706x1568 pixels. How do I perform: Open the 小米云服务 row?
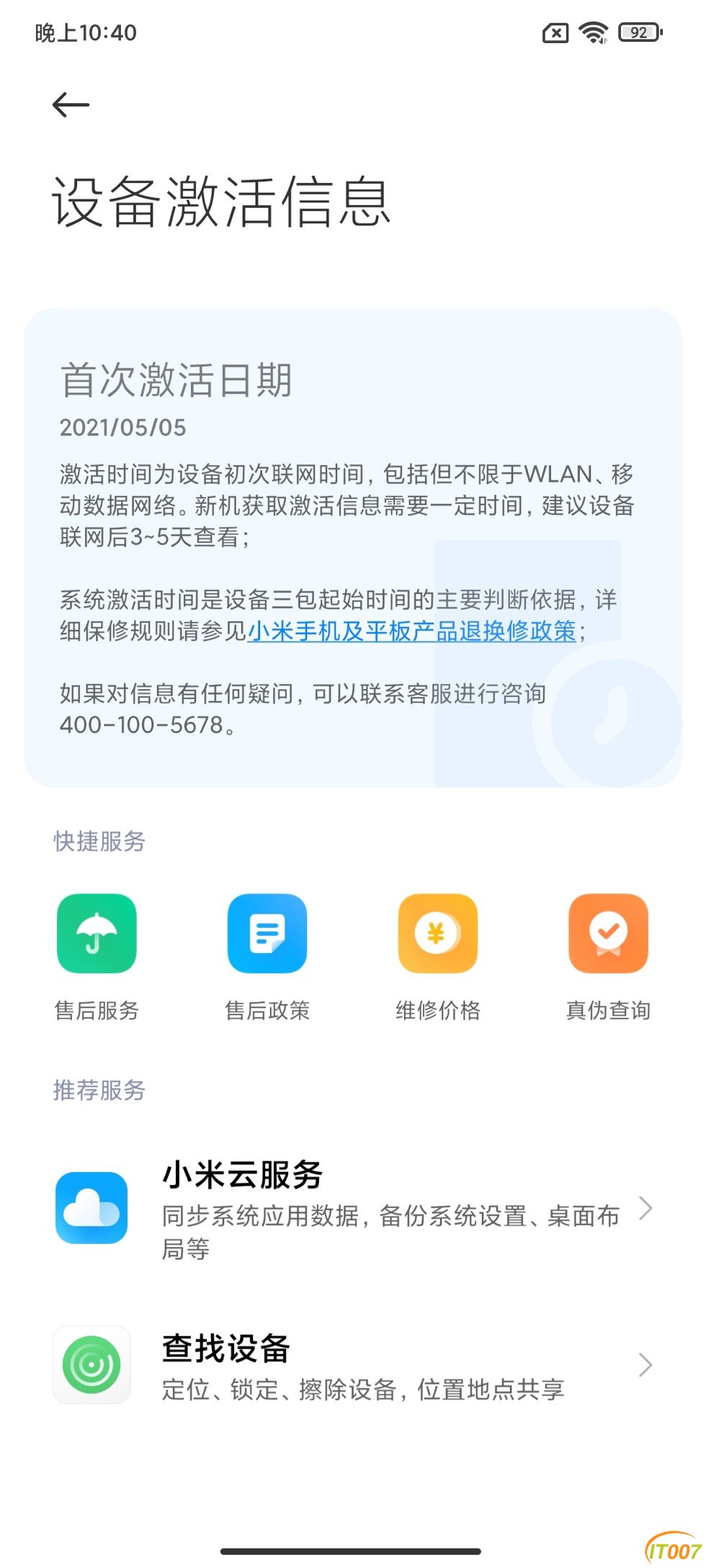(353, 1208)
